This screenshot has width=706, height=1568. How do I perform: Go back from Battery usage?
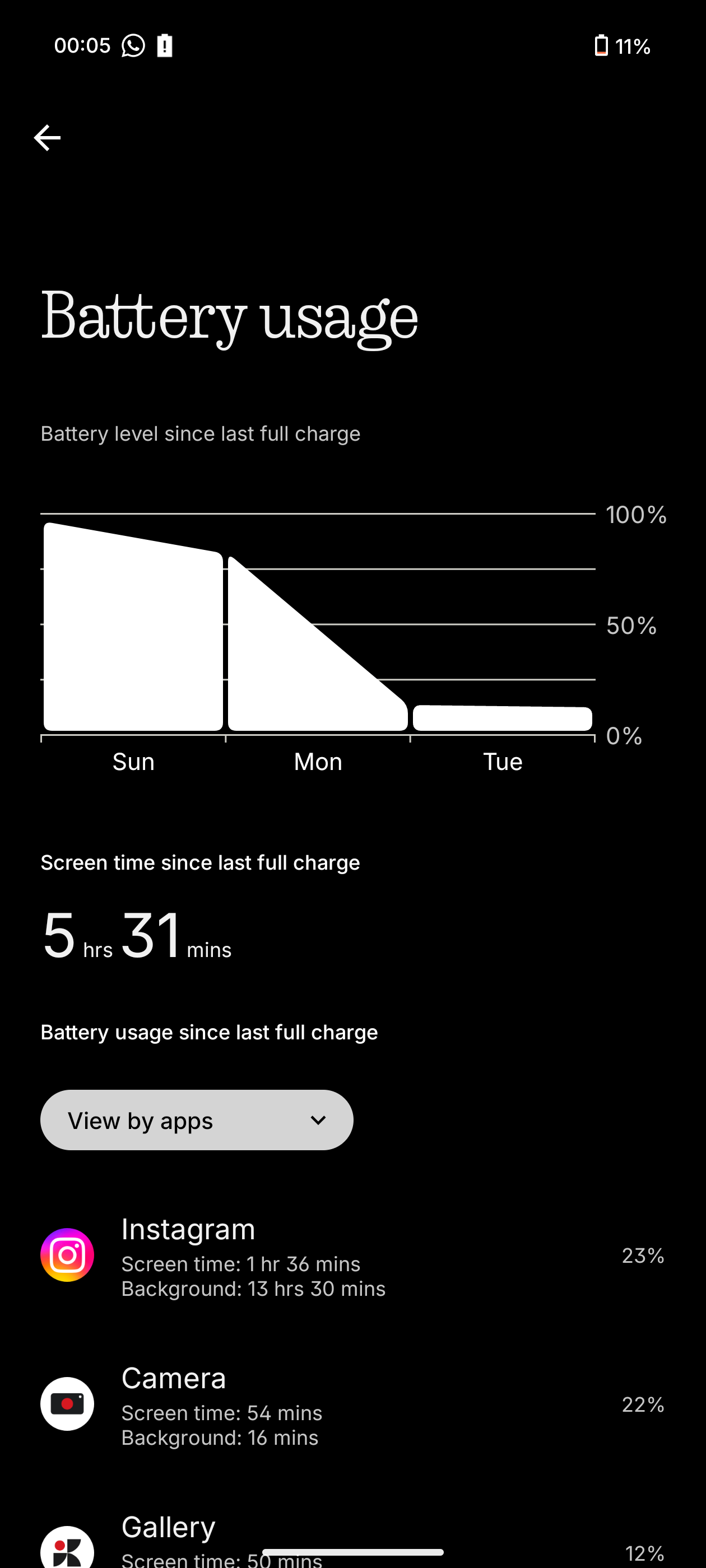(x=47, y=138)
